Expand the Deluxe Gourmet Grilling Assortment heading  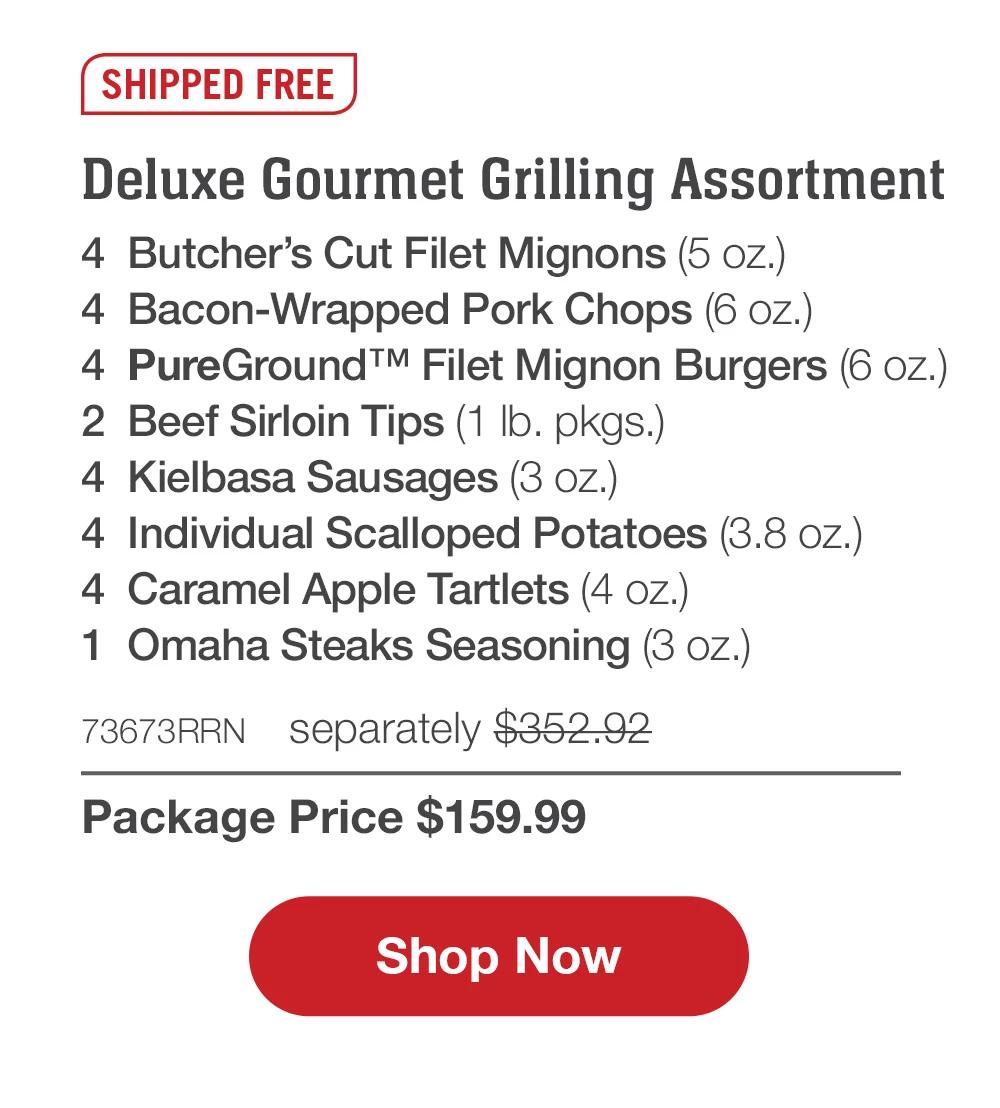coord(515,180)
